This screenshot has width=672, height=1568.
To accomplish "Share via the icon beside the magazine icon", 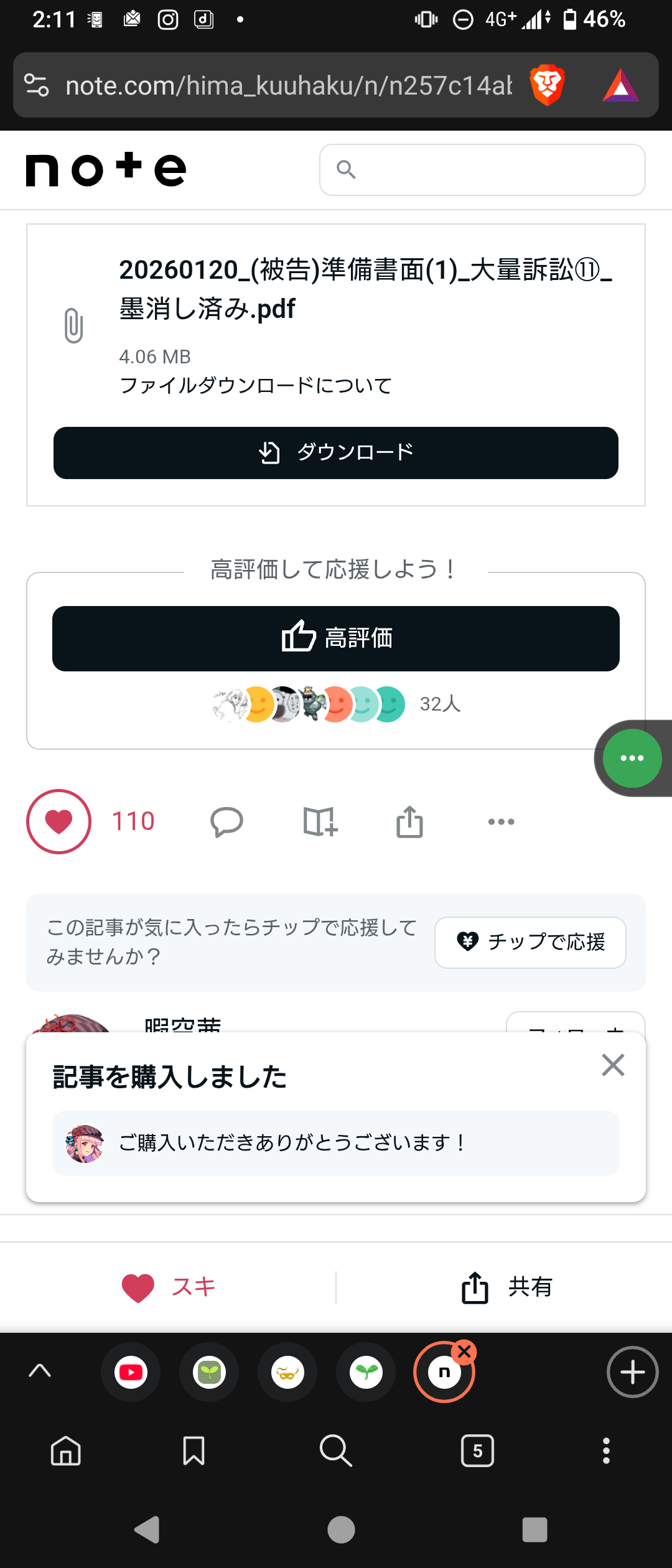I will coord(409,821).
